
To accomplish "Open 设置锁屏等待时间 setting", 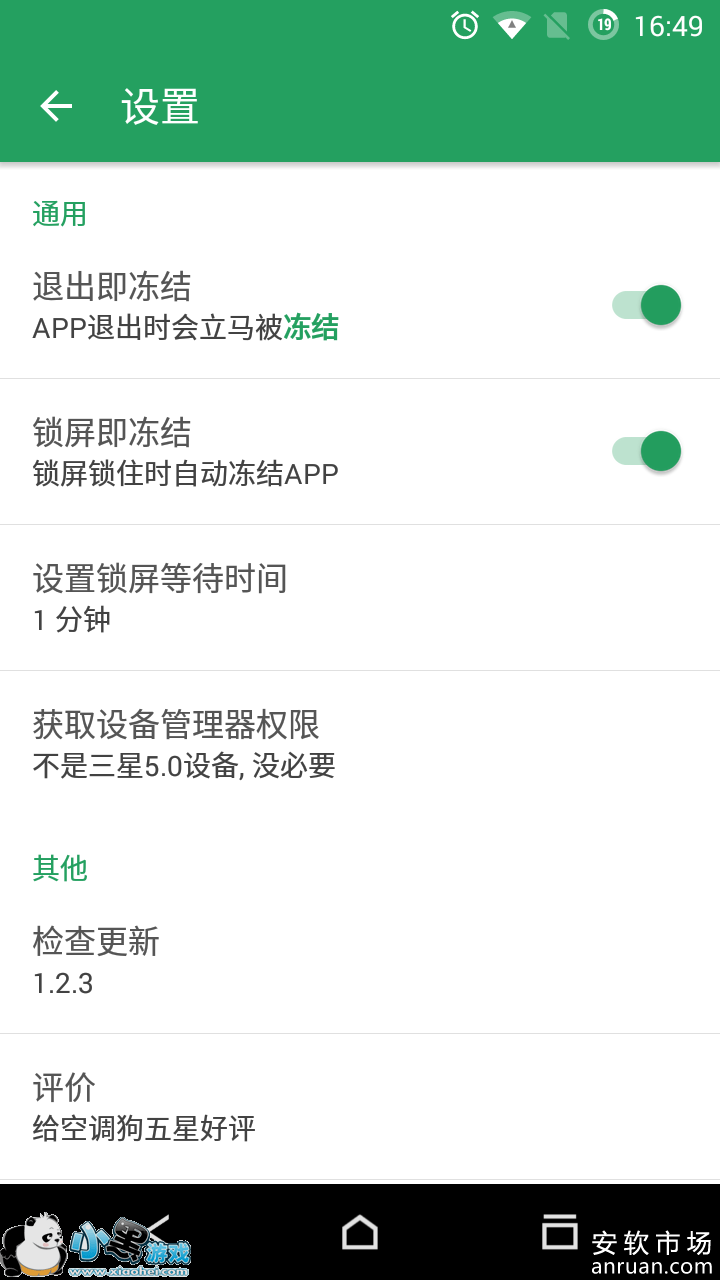I will (x=360, y=598).
